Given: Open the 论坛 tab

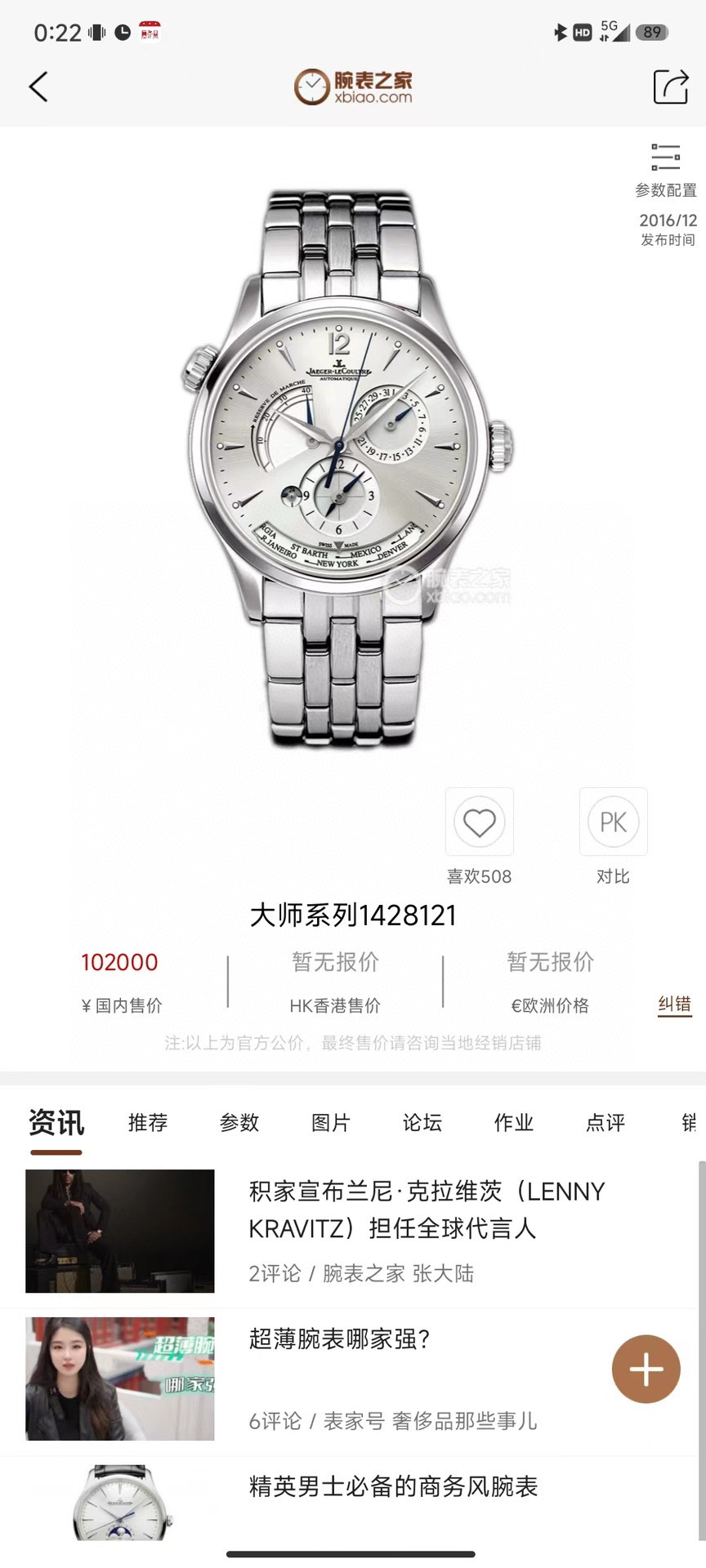Looking at the screenshot, I should point(422,1123).
